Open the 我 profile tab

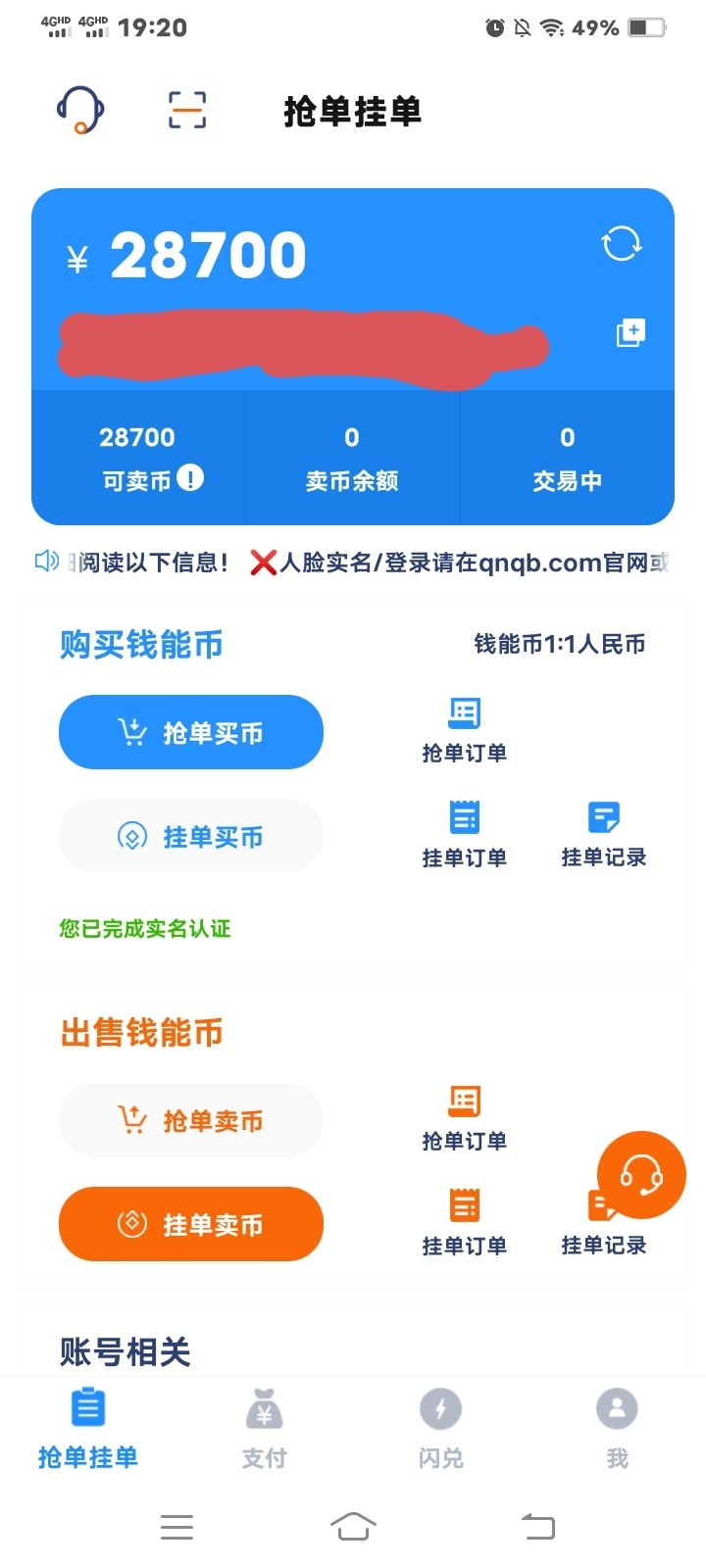(617, 1431)
